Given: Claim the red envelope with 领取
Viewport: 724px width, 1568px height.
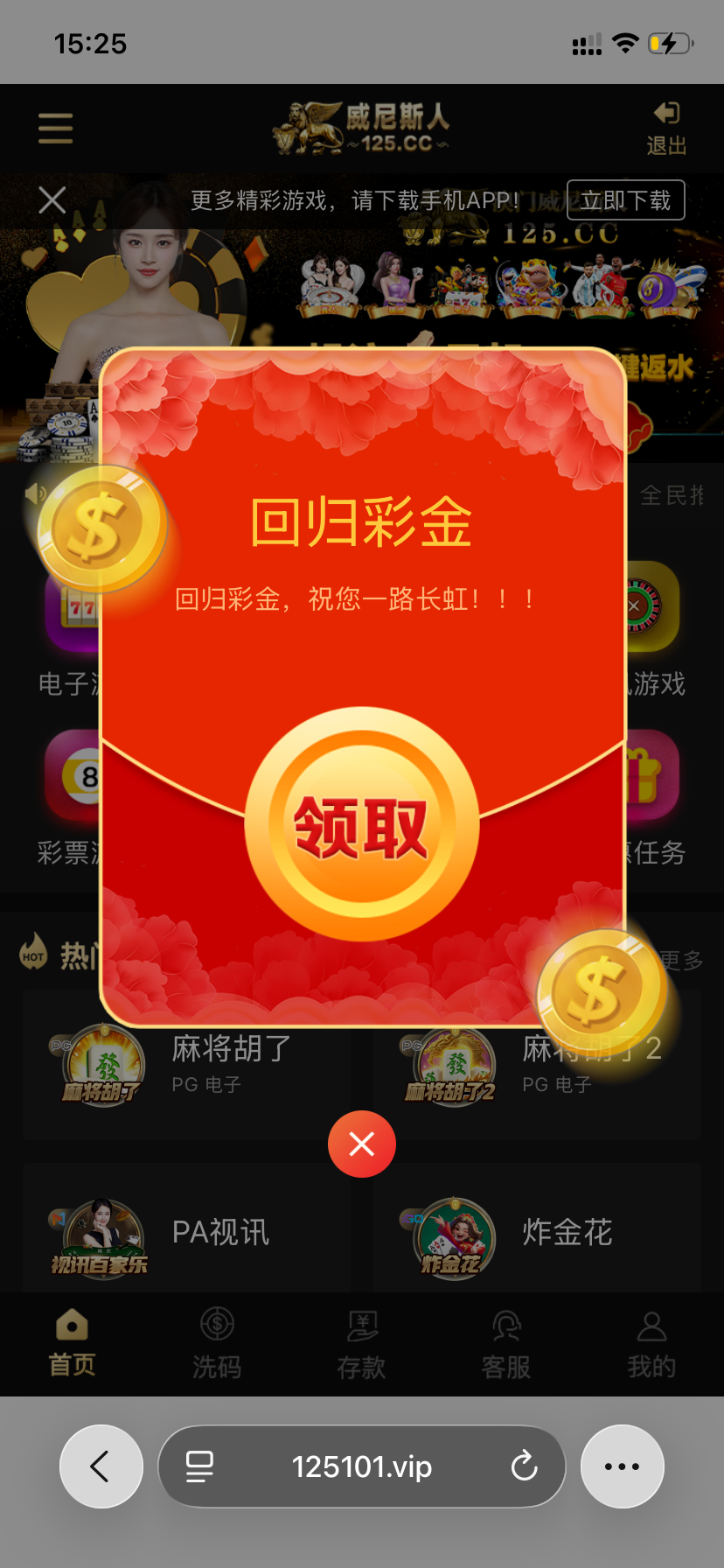Looking at the screenshot, I should pyautogui.click(x=362, y=824).
